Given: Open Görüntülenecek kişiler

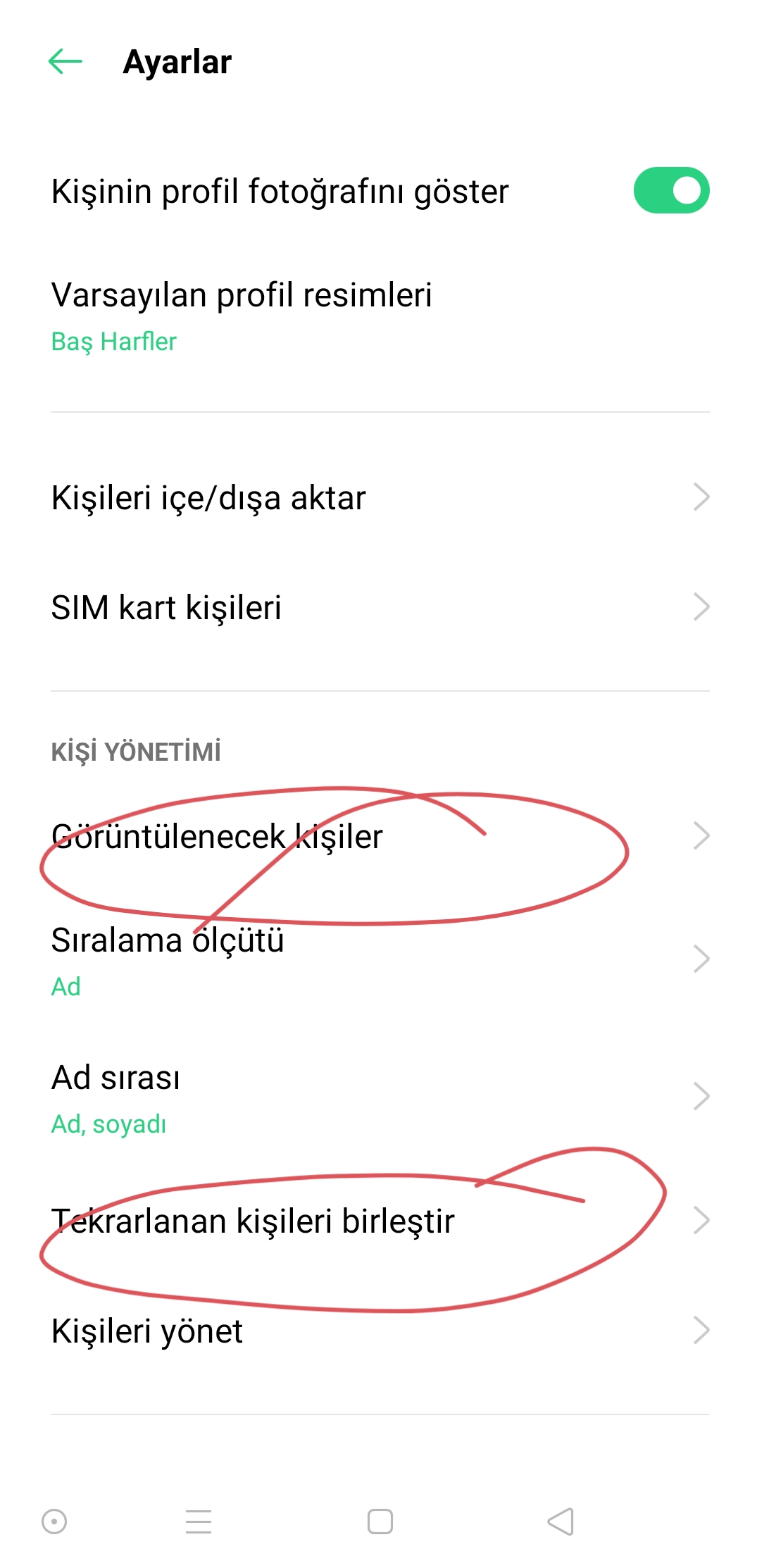Looking at the screenshot, I should tap(379, 836).
